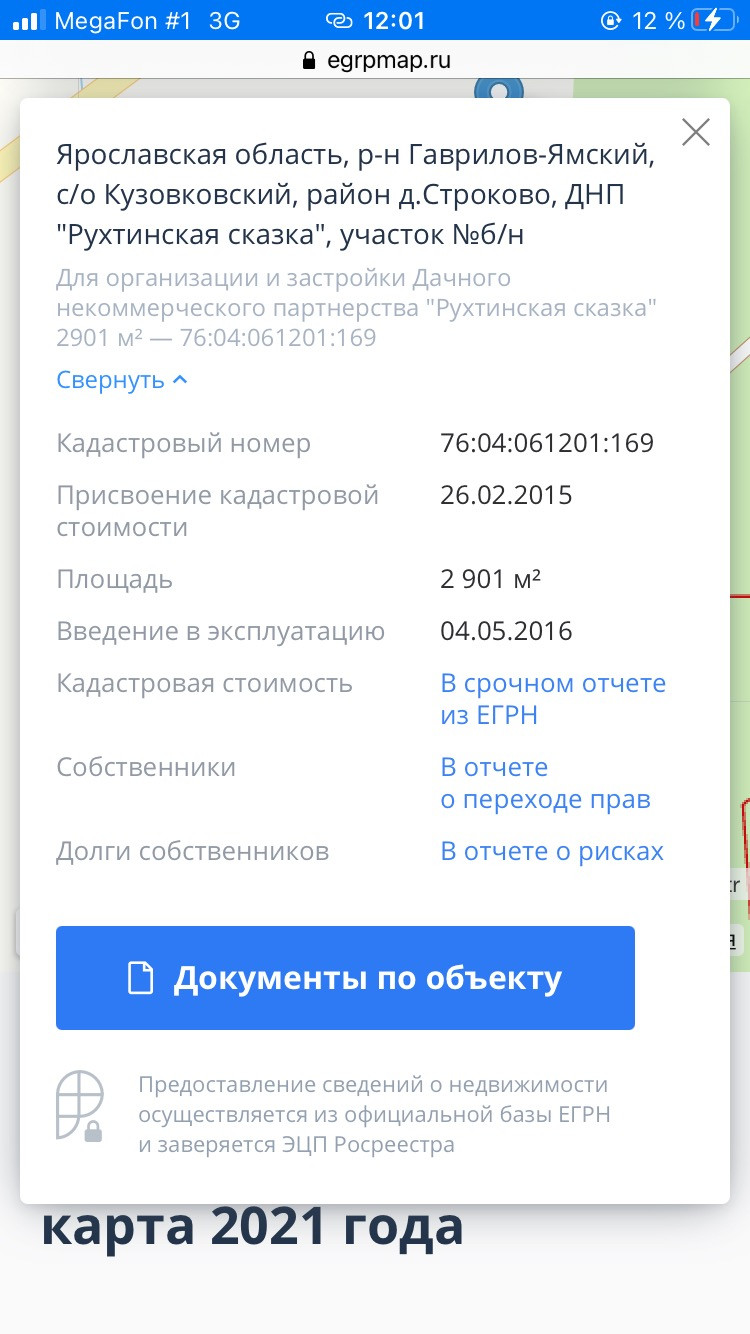Image resolution: width=750 pixels, height=1334 pixels.
Task: Collapse details with the Свернуть link
Action: 122,380
